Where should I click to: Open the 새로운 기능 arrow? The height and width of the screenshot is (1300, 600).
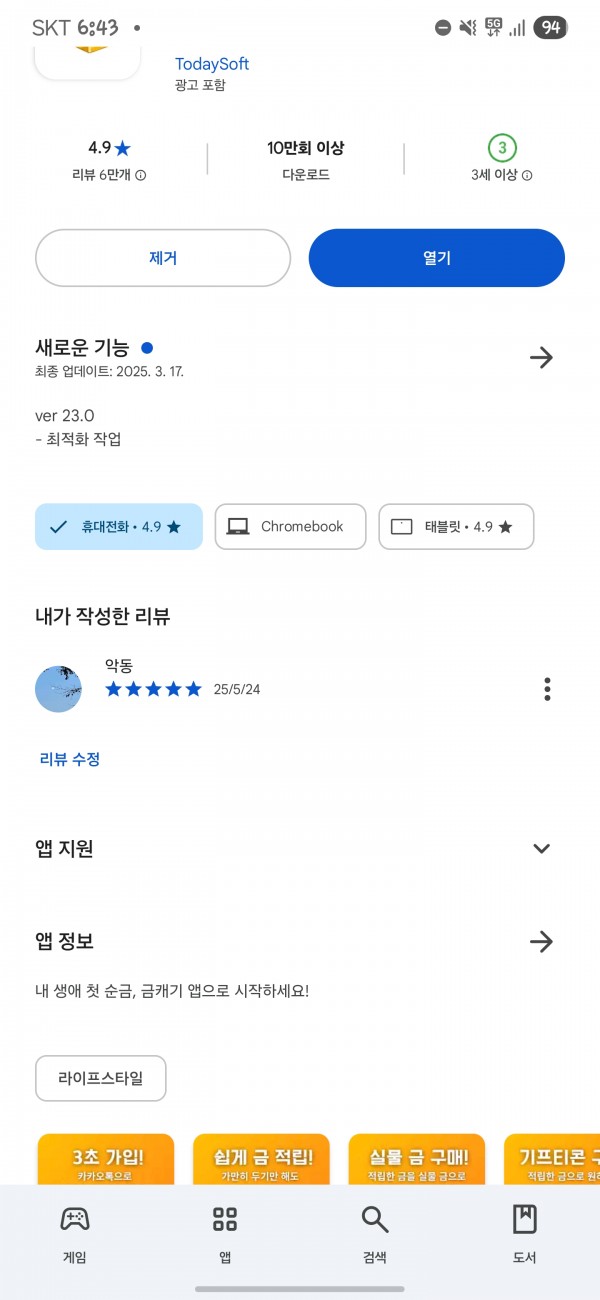point(541,357)
